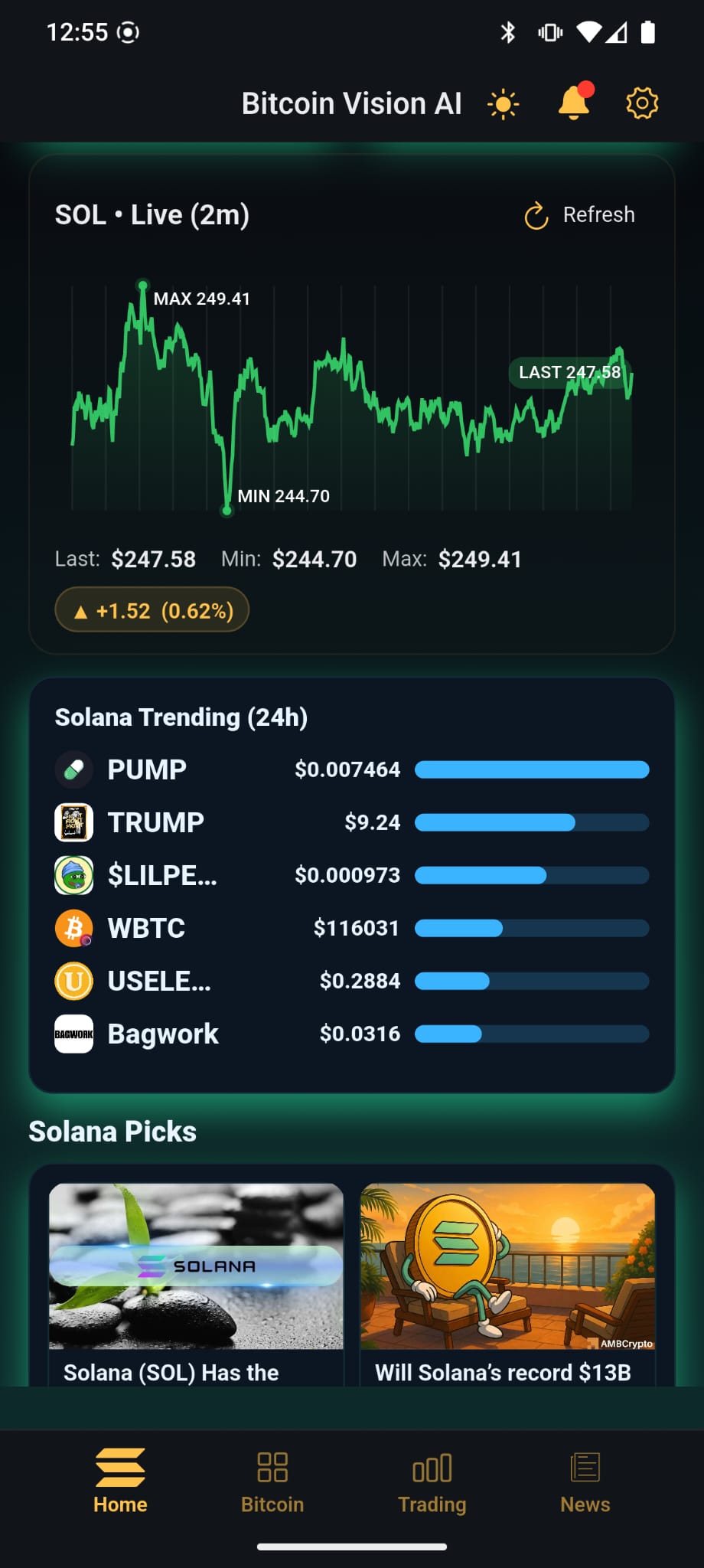The height and width of the screenshot is (1568, 704).
Task: Select the $LILPE... trending token
Action: click(351, 875)
